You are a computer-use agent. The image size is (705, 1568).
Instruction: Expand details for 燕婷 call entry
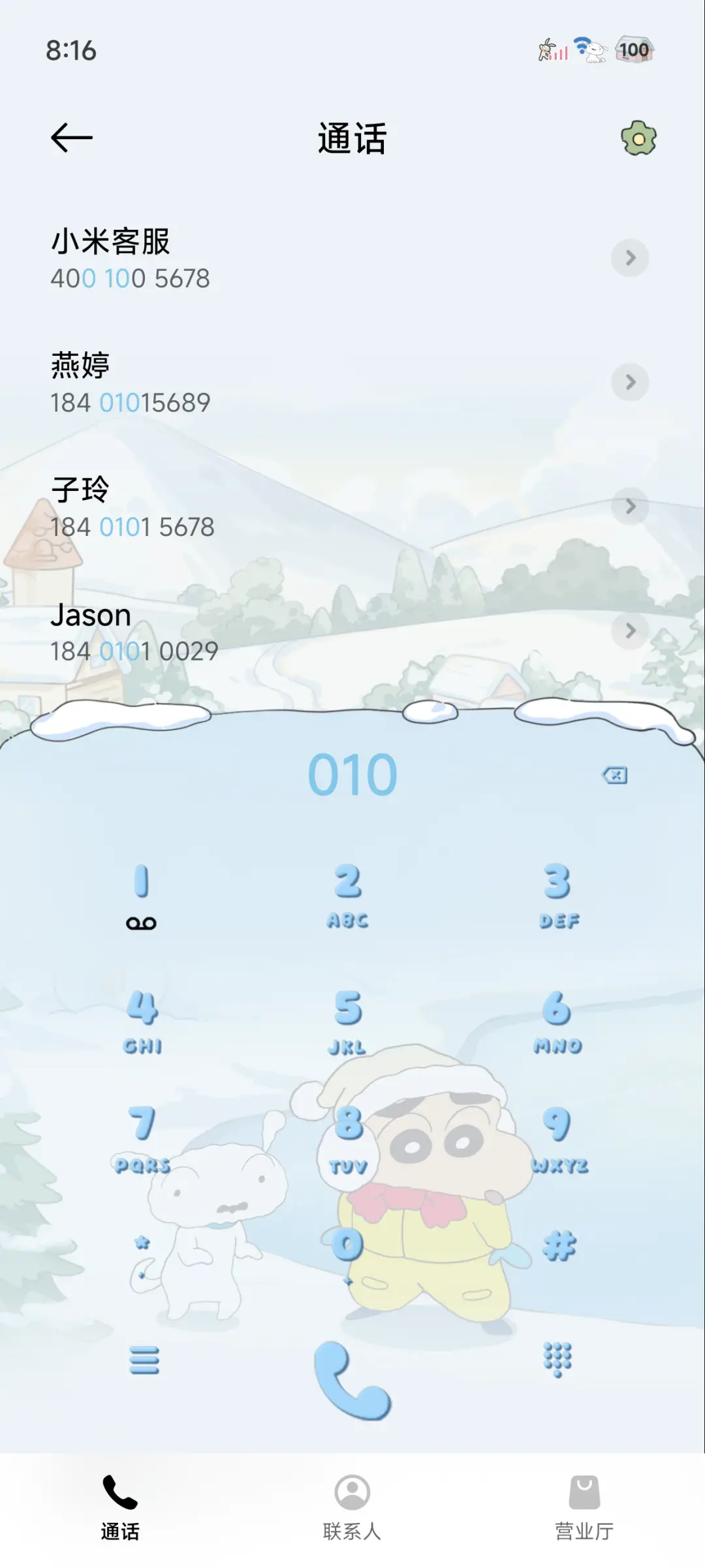pos(631,383)
